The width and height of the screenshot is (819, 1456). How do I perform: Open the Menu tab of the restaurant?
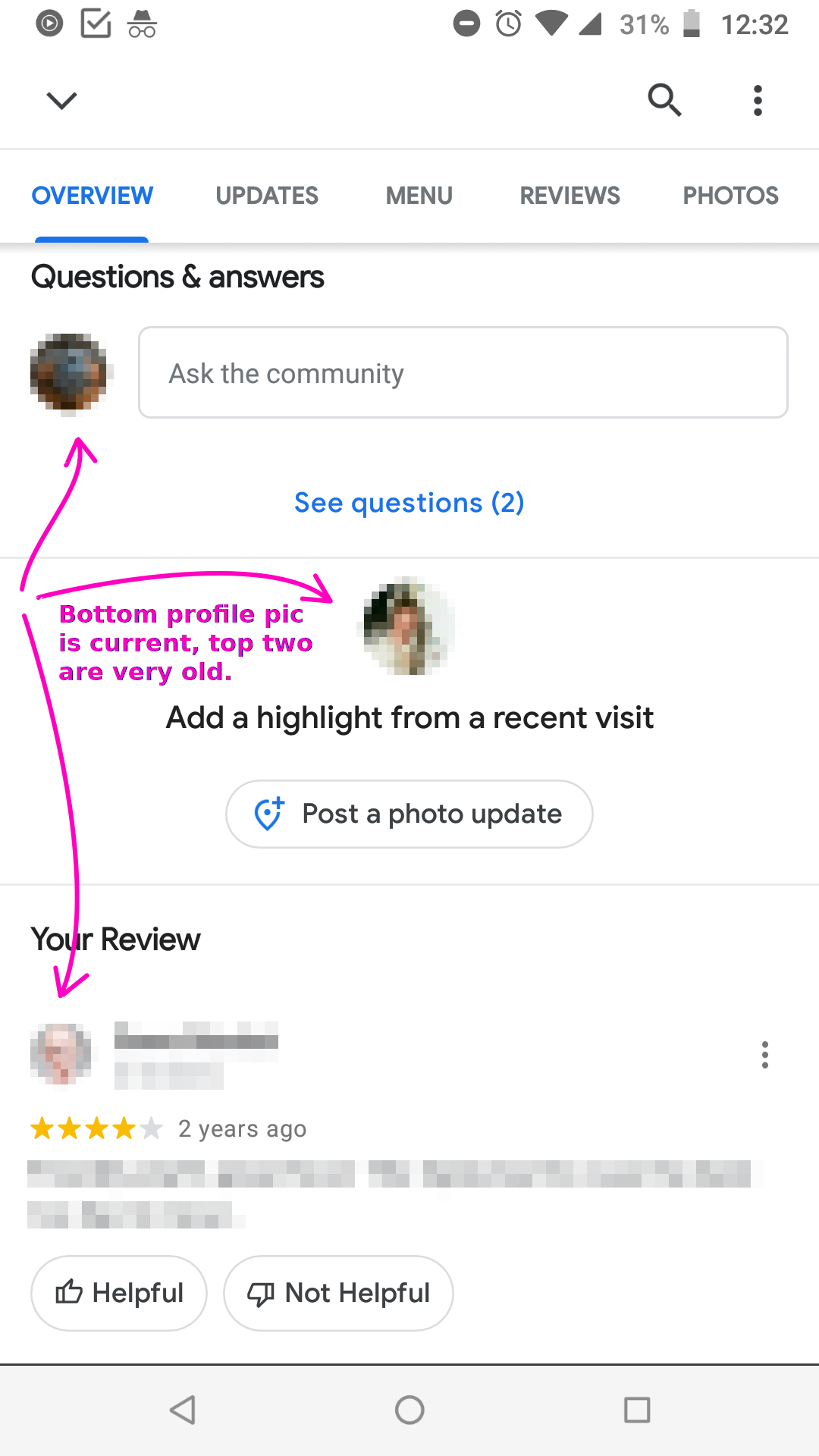[x=418, y=196]
